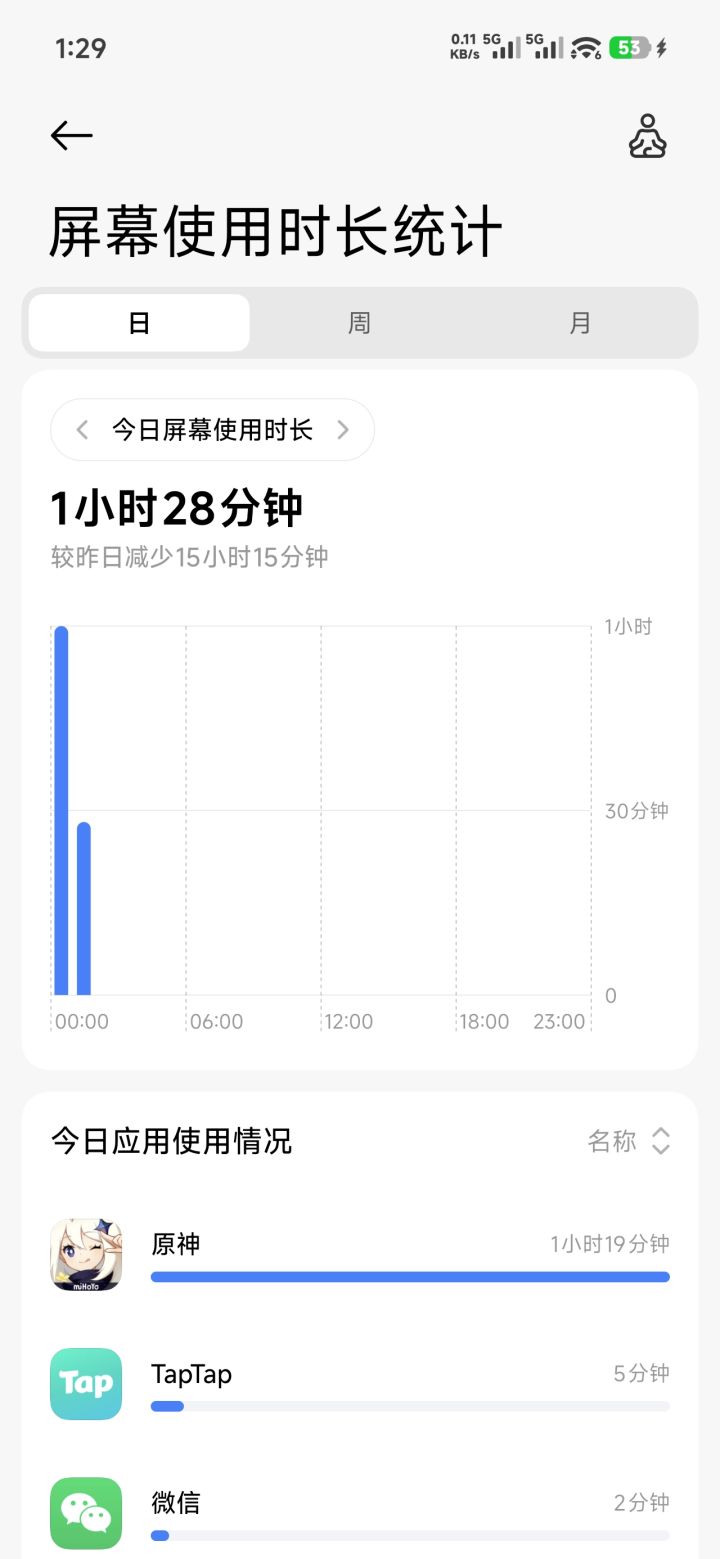Open 原神 usage details
The image size is (720, 1559).
pos(360,1254)
